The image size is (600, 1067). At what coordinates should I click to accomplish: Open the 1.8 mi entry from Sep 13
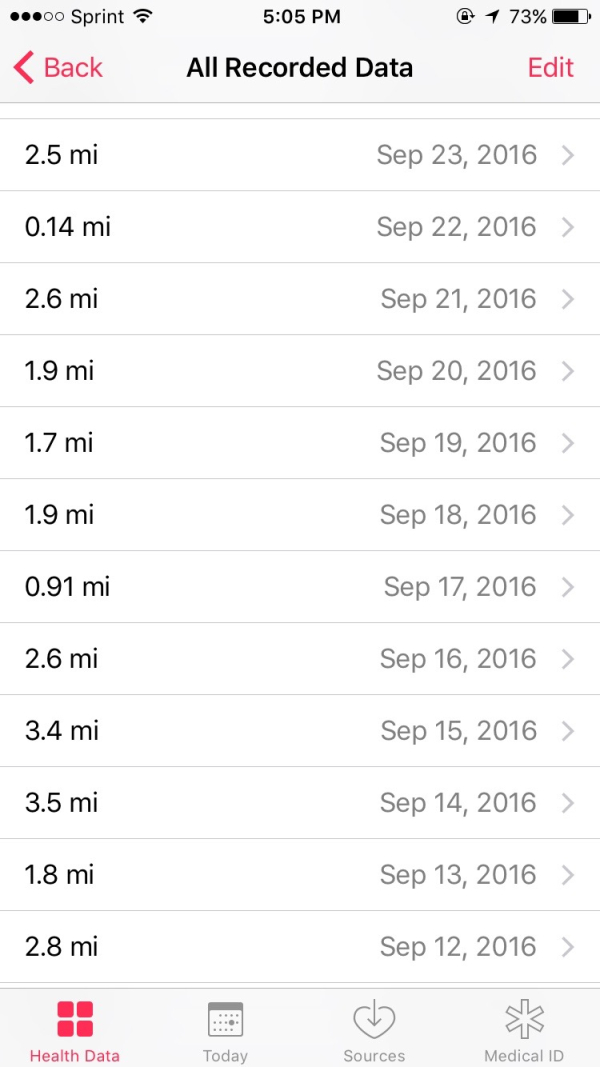click(x=300, y=875)
